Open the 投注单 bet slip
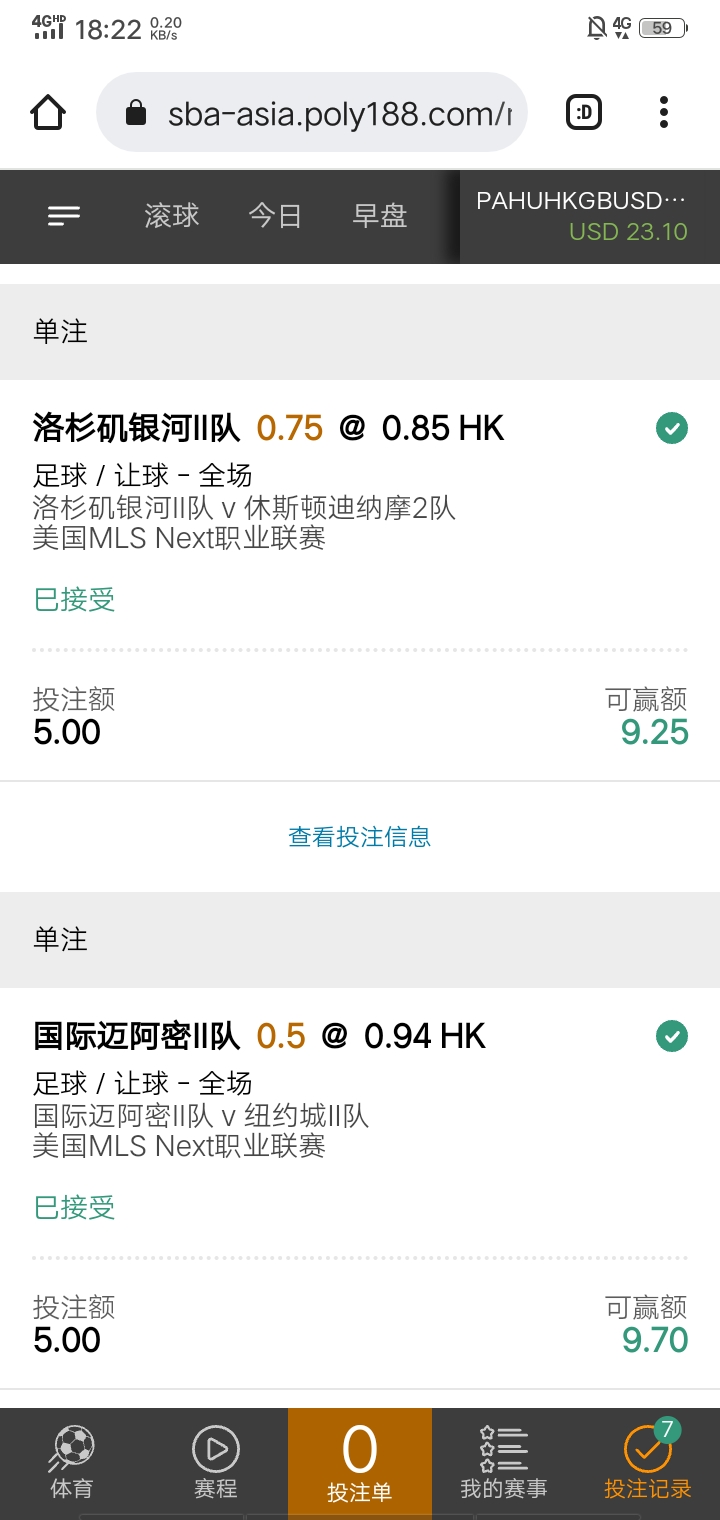The width and height of the screenshot is (720, 1520). [360, 1463]
